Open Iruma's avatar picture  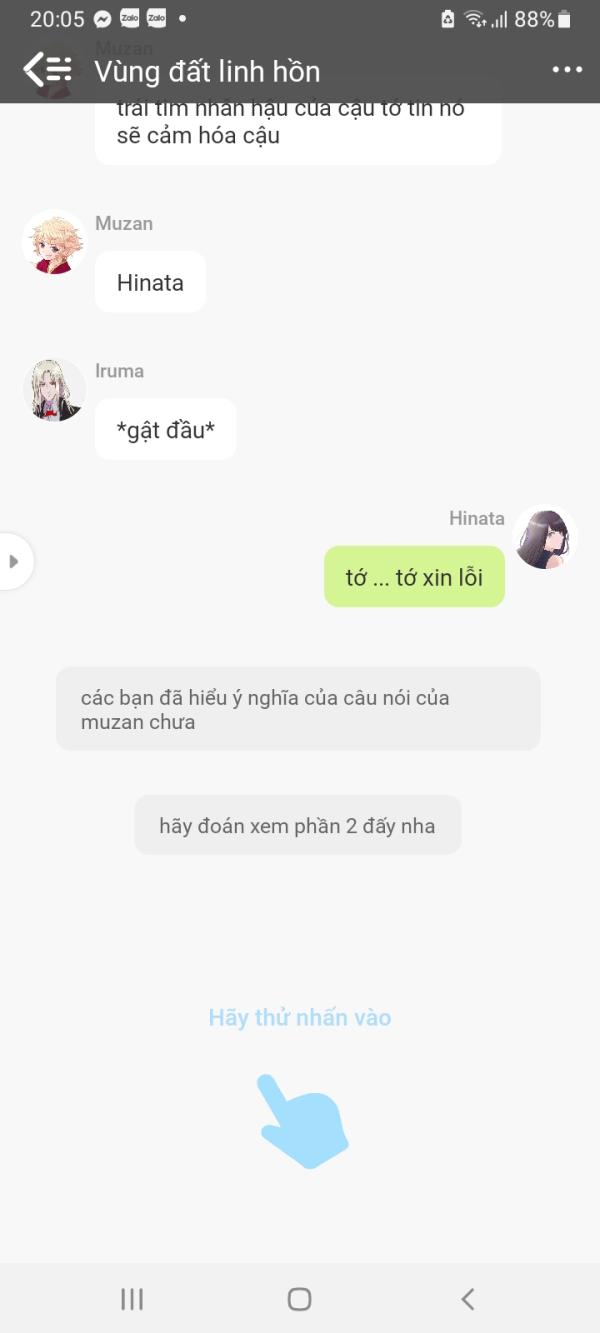click(x=54, y=390)
